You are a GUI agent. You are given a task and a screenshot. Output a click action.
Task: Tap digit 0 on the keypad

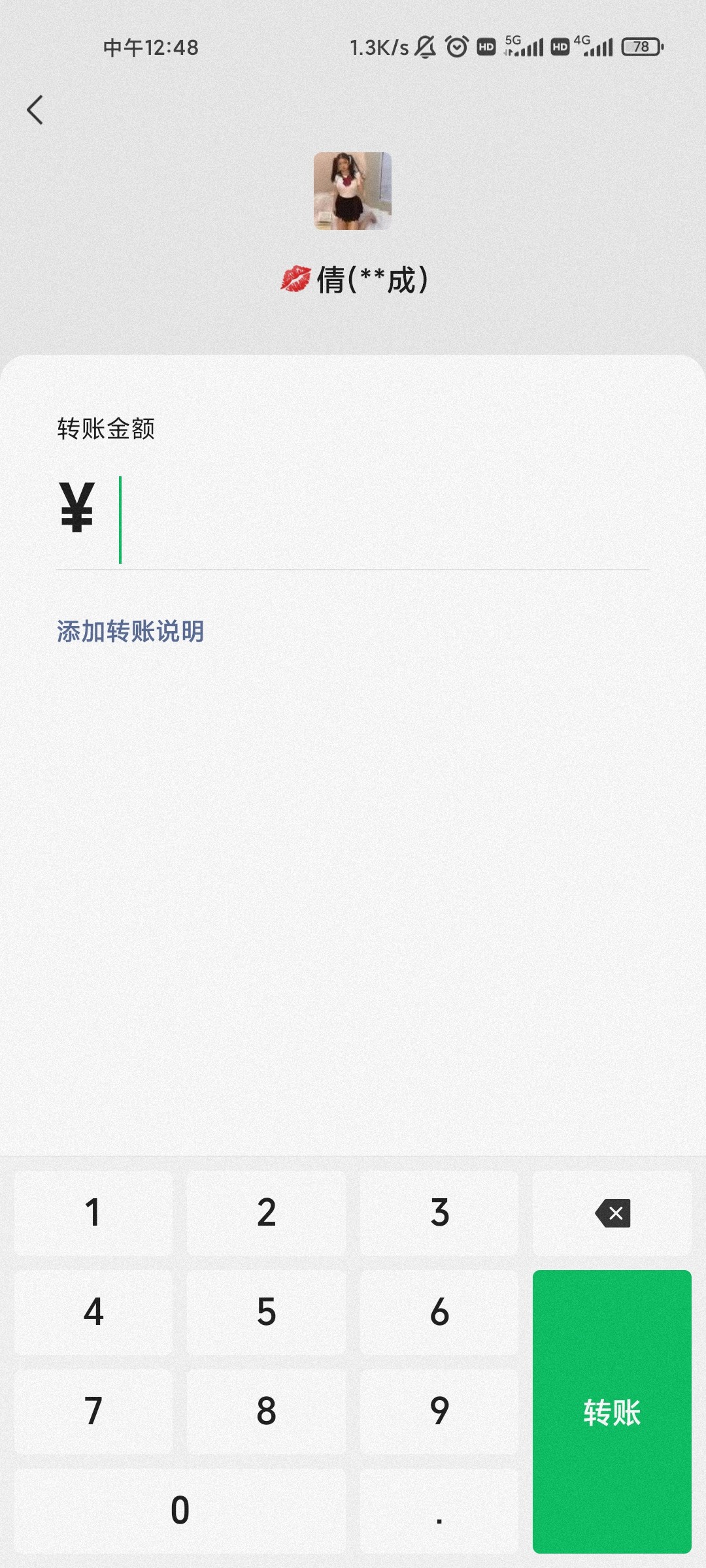[180, 1511]
